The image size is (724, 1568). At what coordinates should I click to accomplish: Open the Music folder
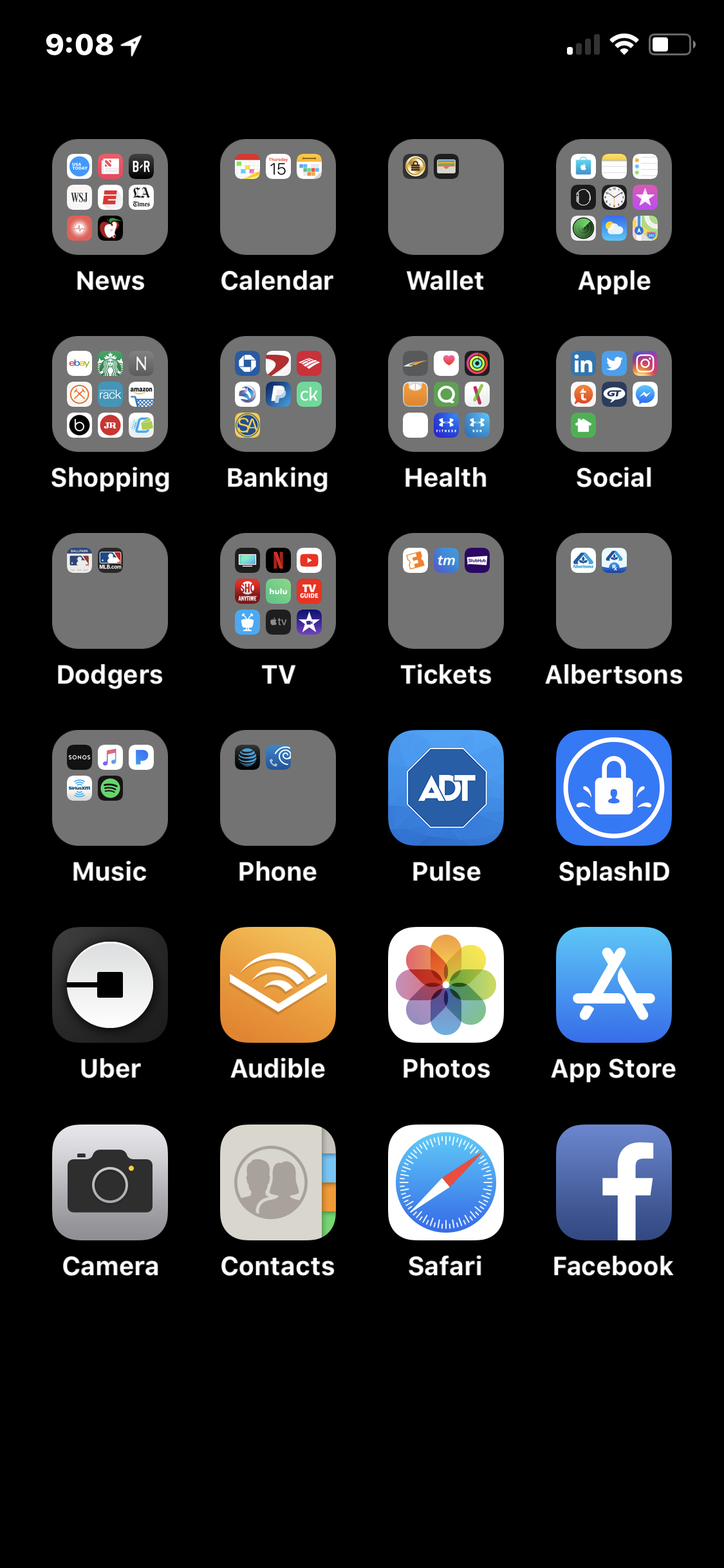tap(110, 788)
